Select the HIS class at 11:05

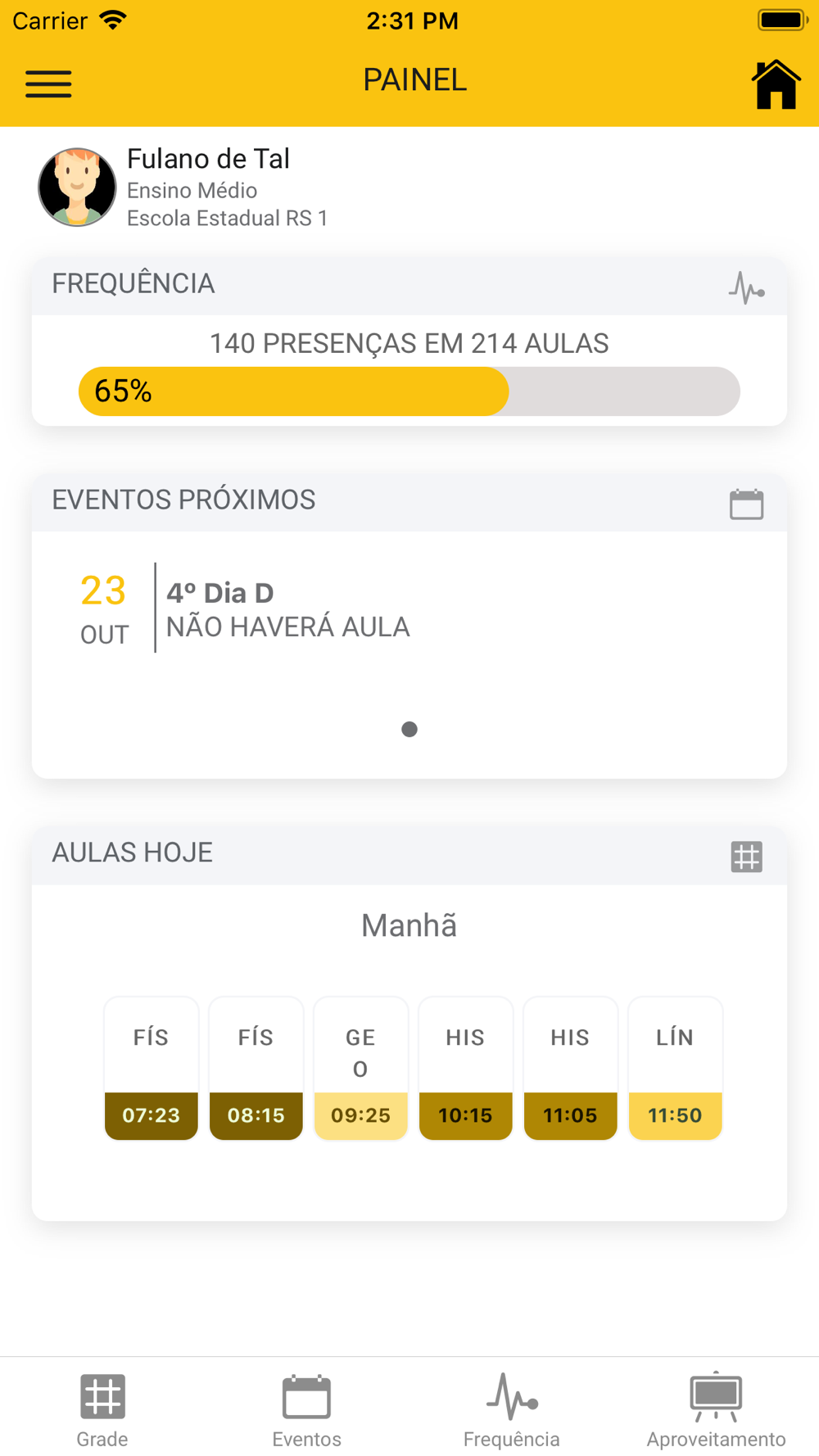[571, 1068]
